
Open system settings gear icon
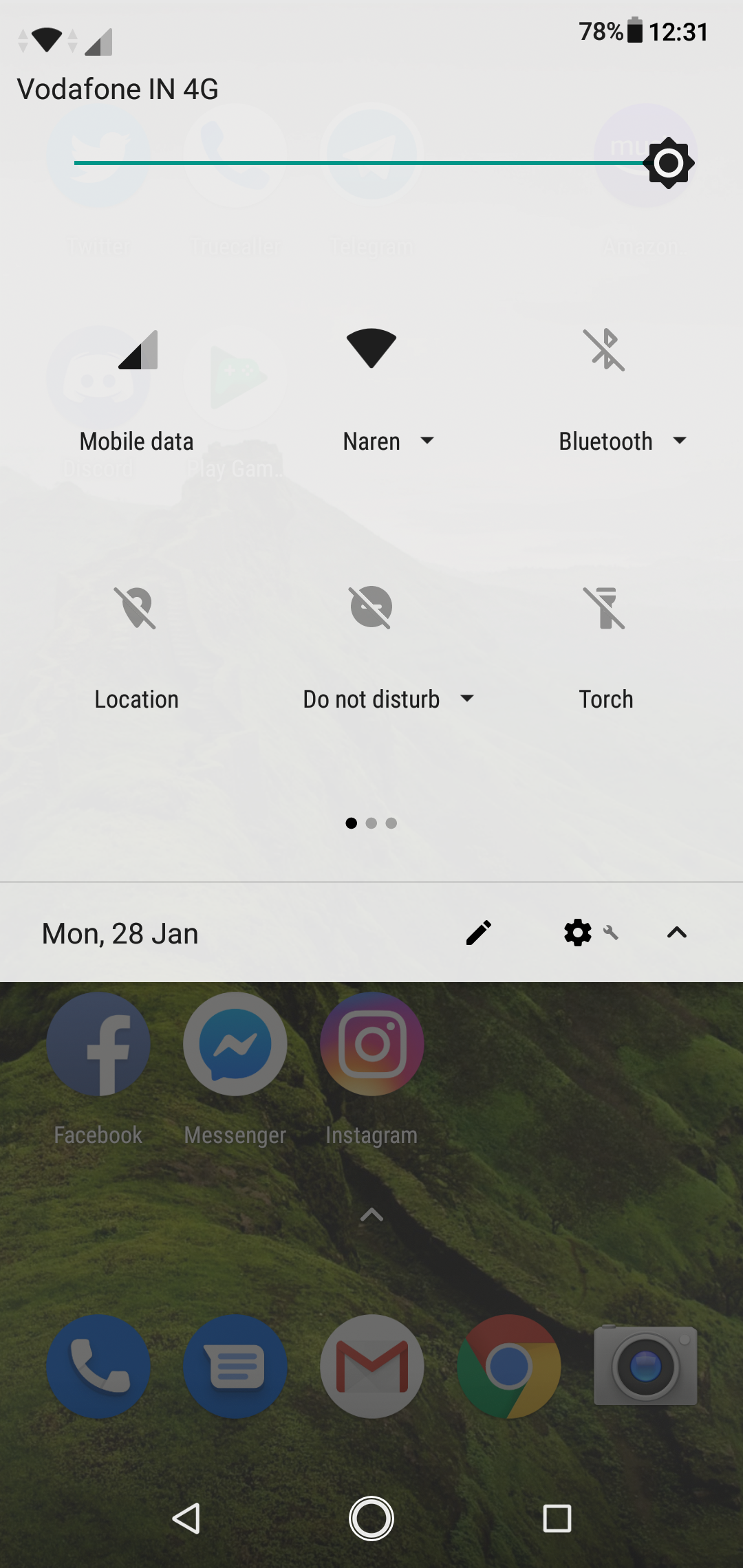(578, 933)
